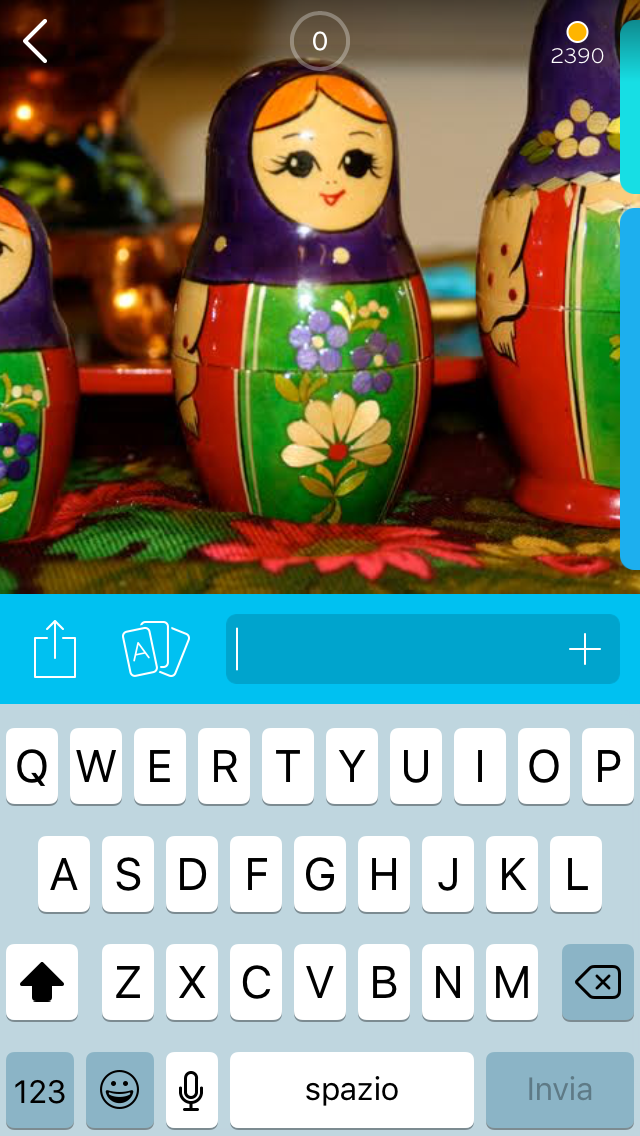Hit the Invia key on keyboard
This screenshot has width=640, height=1136.
[x=560, y=1089]
